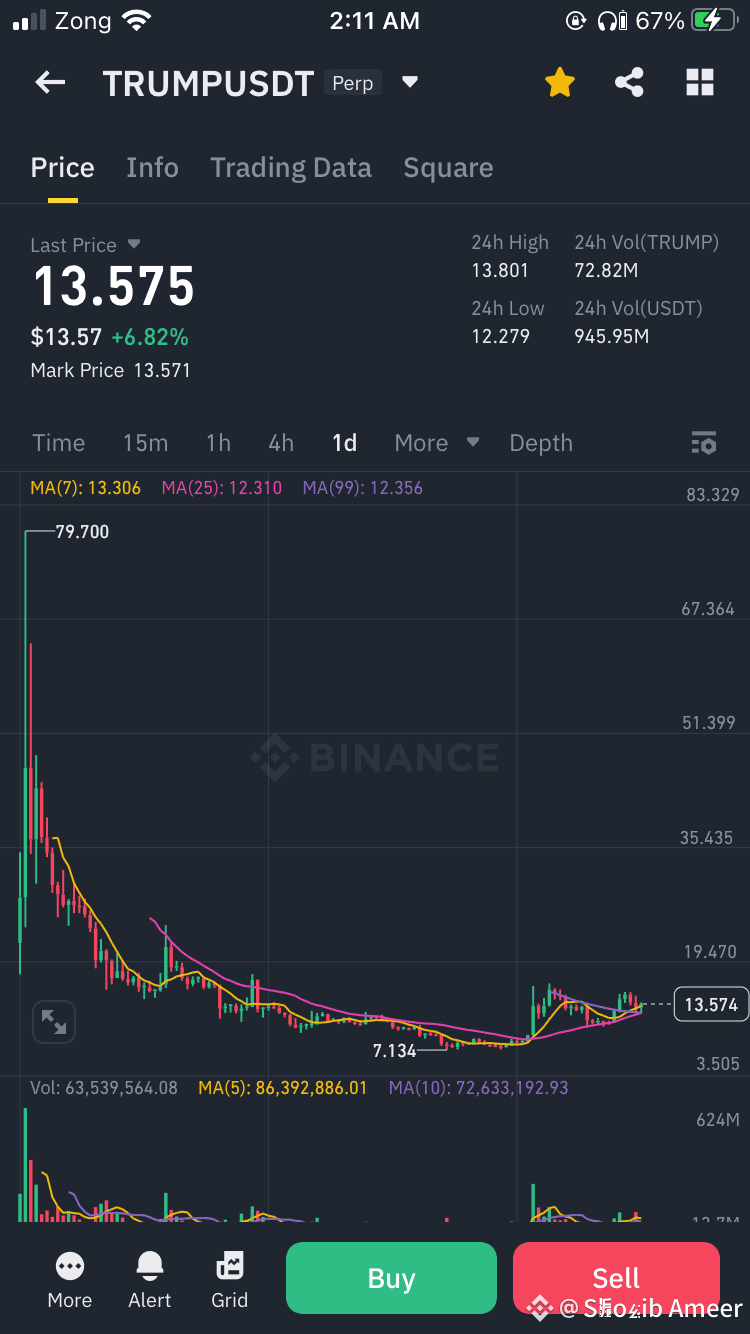Expand the More intervals dropdown
The height and width of the screenshot is (1334, 750).
[x=437, y=443]
